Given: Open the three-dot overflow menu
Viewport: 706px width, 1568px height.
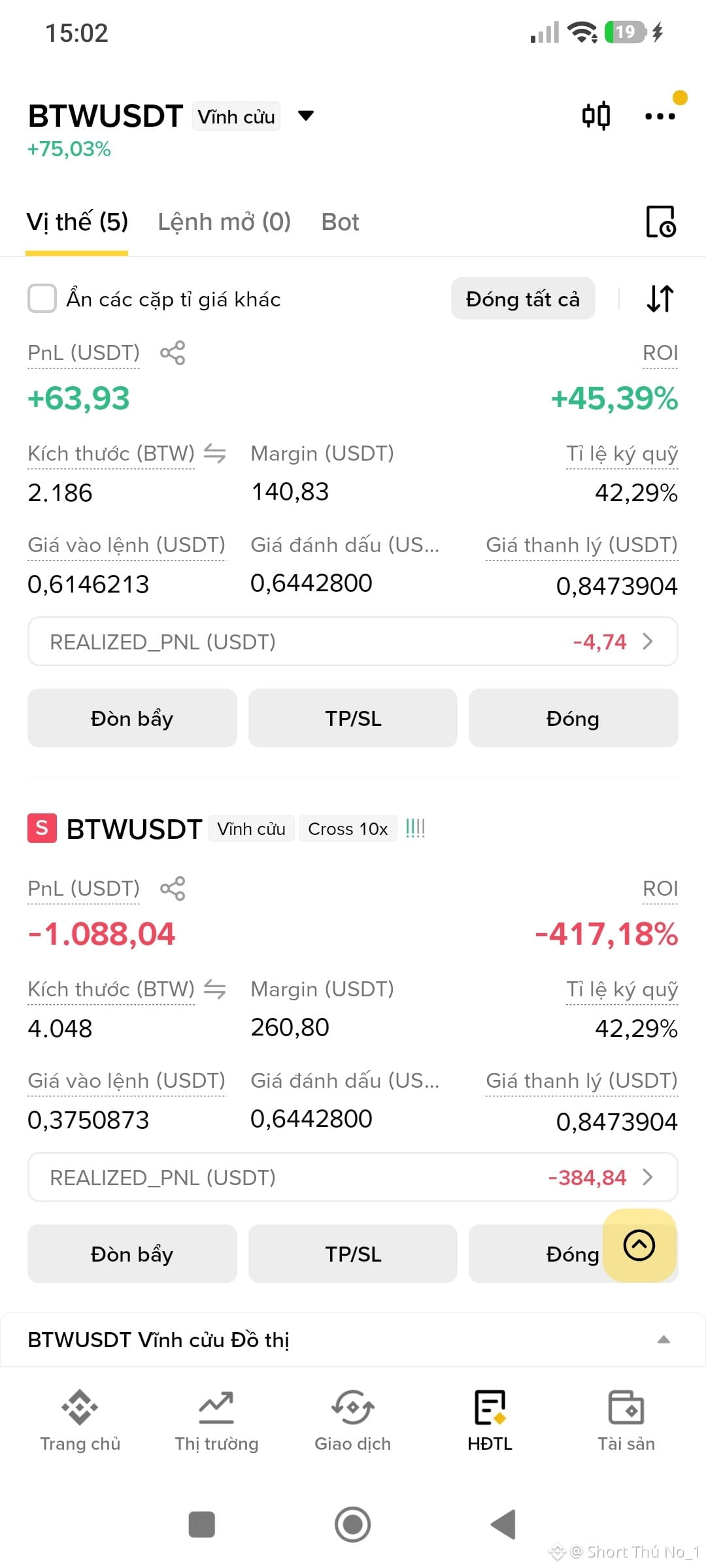Looking at the screenshot, I should coord(660,116).
